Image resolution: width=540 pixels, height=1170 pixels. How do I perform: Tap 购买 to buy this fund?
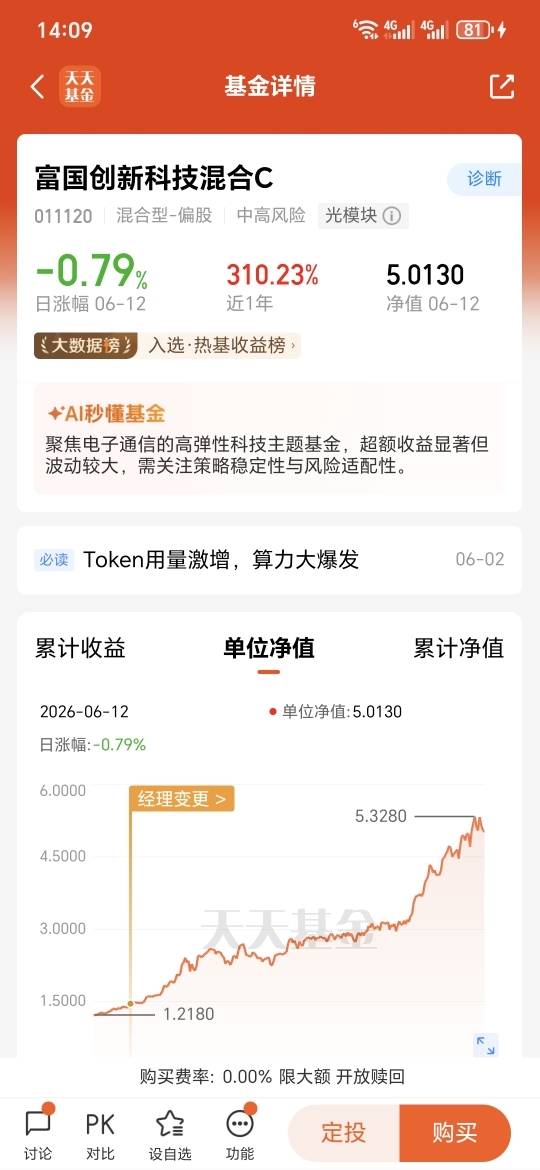(455, 1133)
